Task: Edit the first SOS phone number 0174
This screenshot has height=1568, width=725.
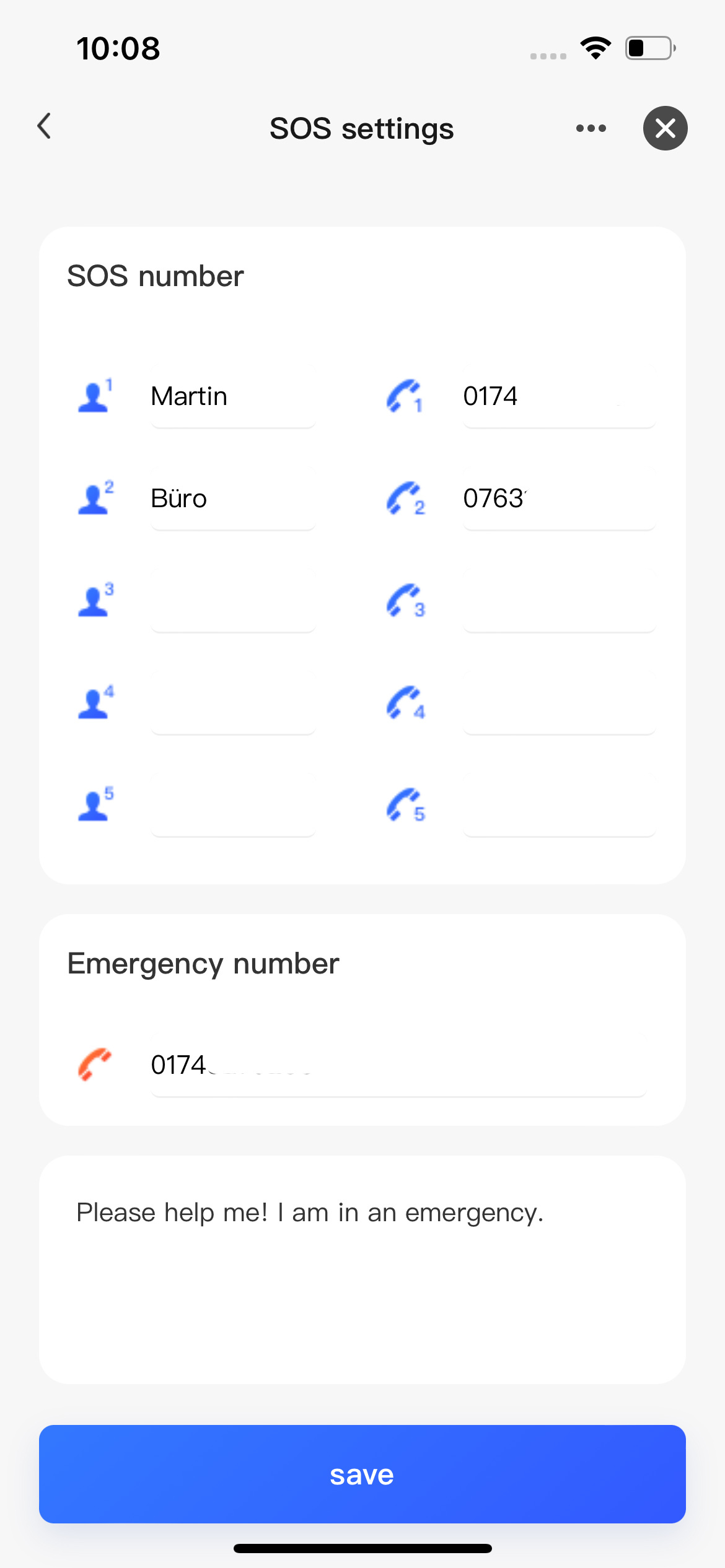Action: (558, 397)
